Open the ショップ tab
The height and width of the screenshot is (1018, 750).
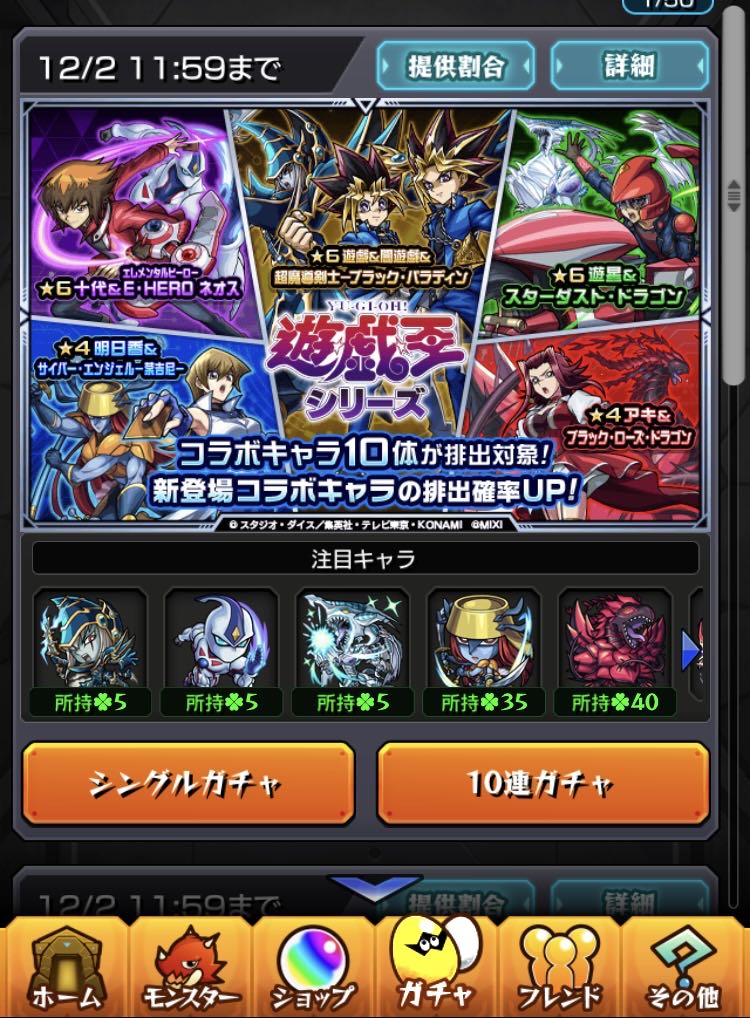[x=313, y=966]
